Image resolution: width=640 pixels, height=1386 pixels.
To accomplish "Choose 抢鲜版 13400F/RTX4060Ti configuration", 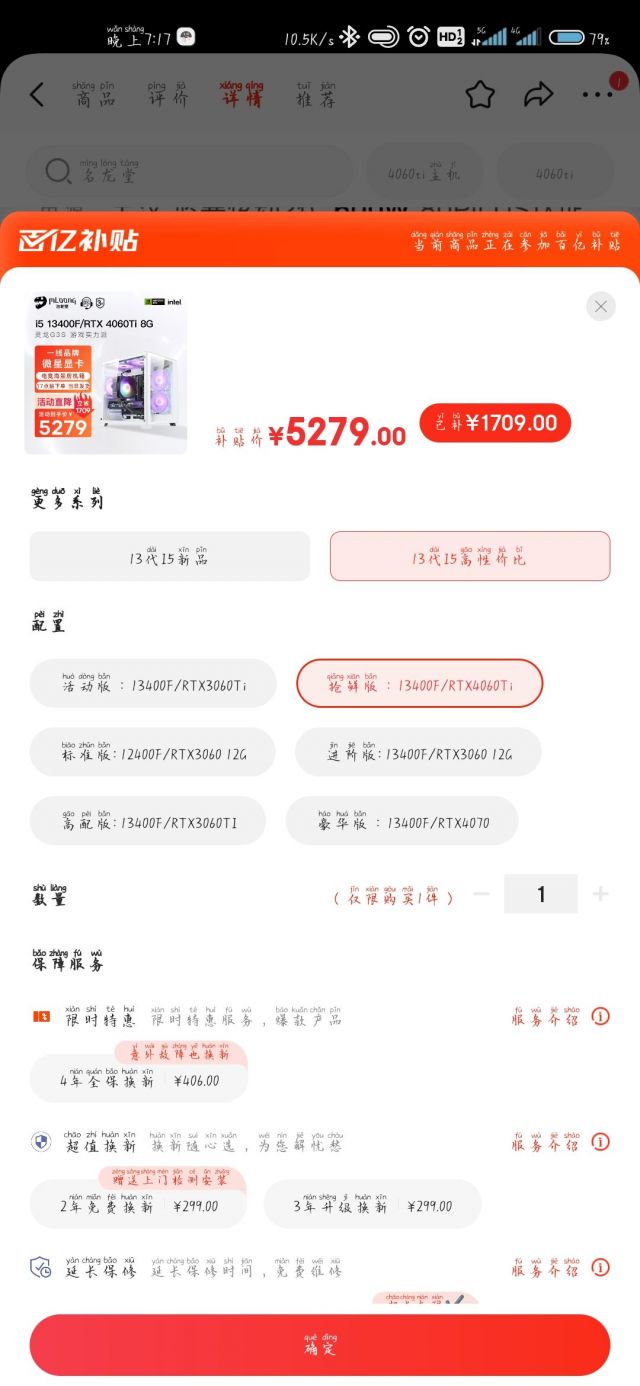I will 420,684.
